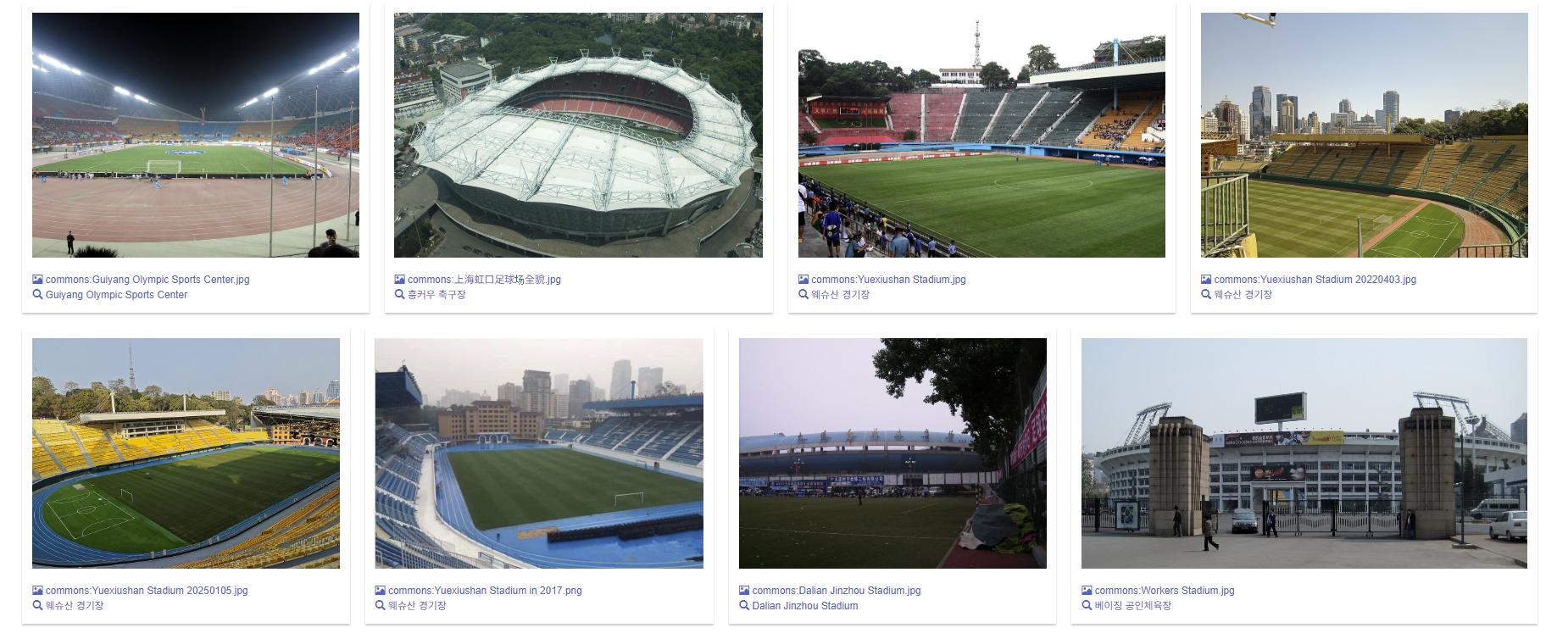1568x639 pixels.
Task: Open commons:Dalian Jinzhou Stadium.jpg link
Action: click(836, 591)
